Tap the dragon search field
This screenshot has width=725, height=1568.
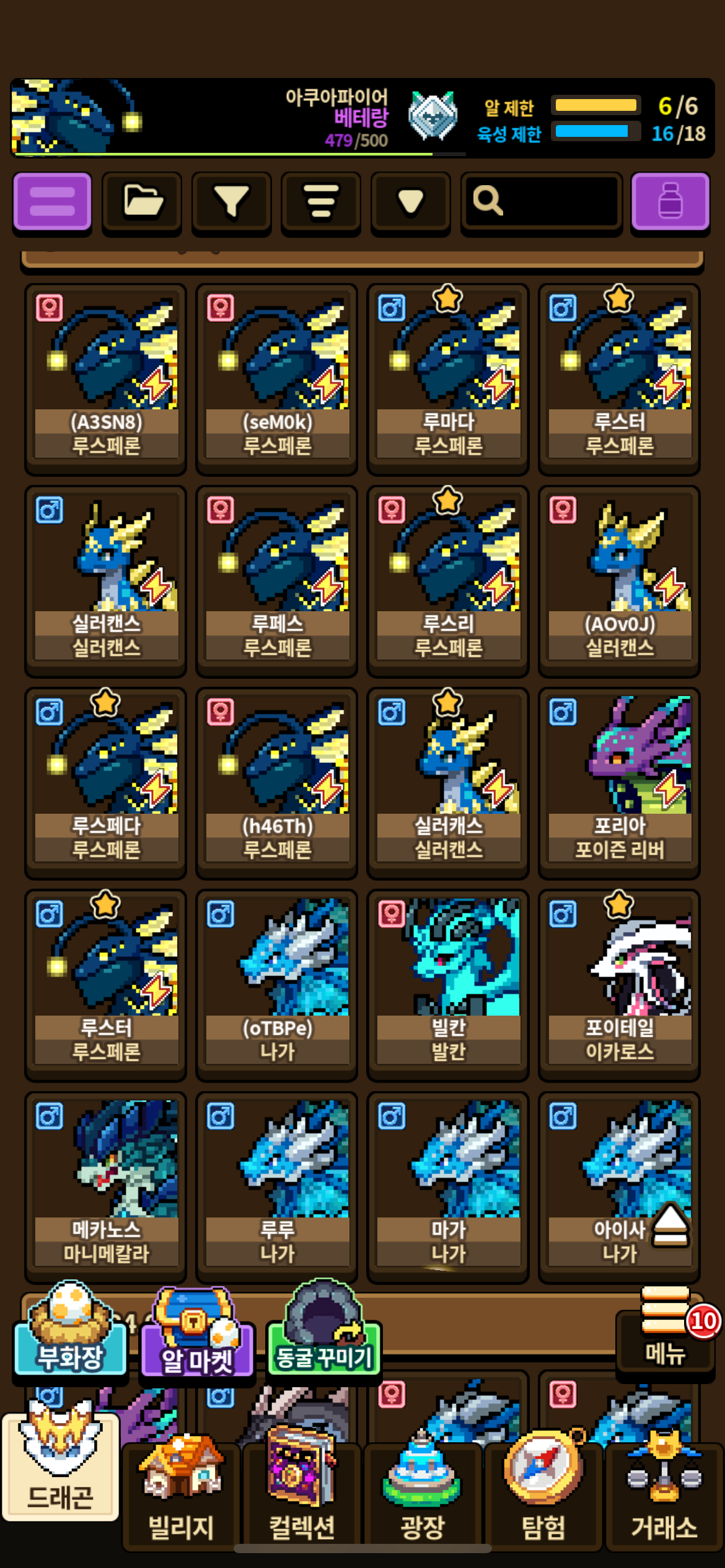(542, 202)
